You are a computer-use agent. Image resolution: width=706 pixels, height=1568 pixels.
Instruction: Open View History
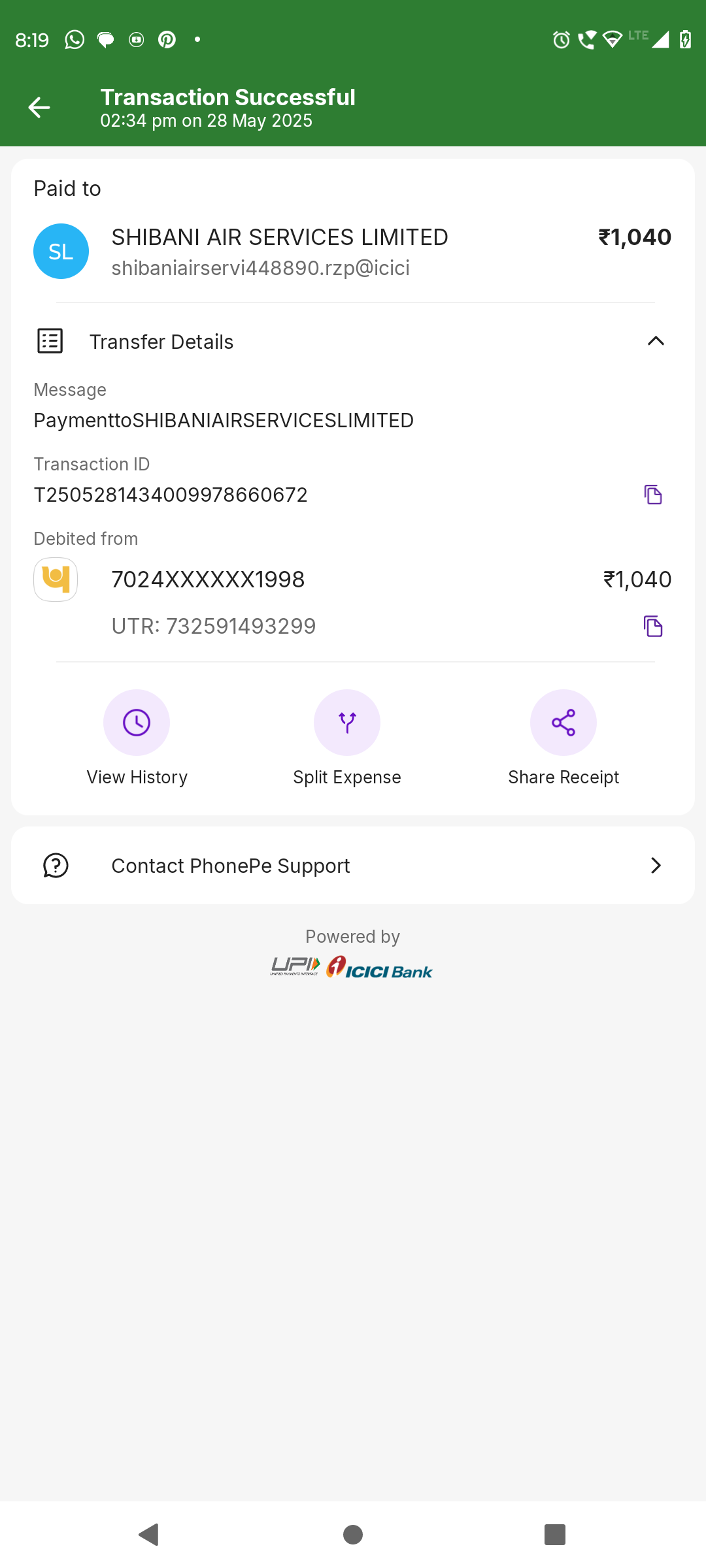137,723
